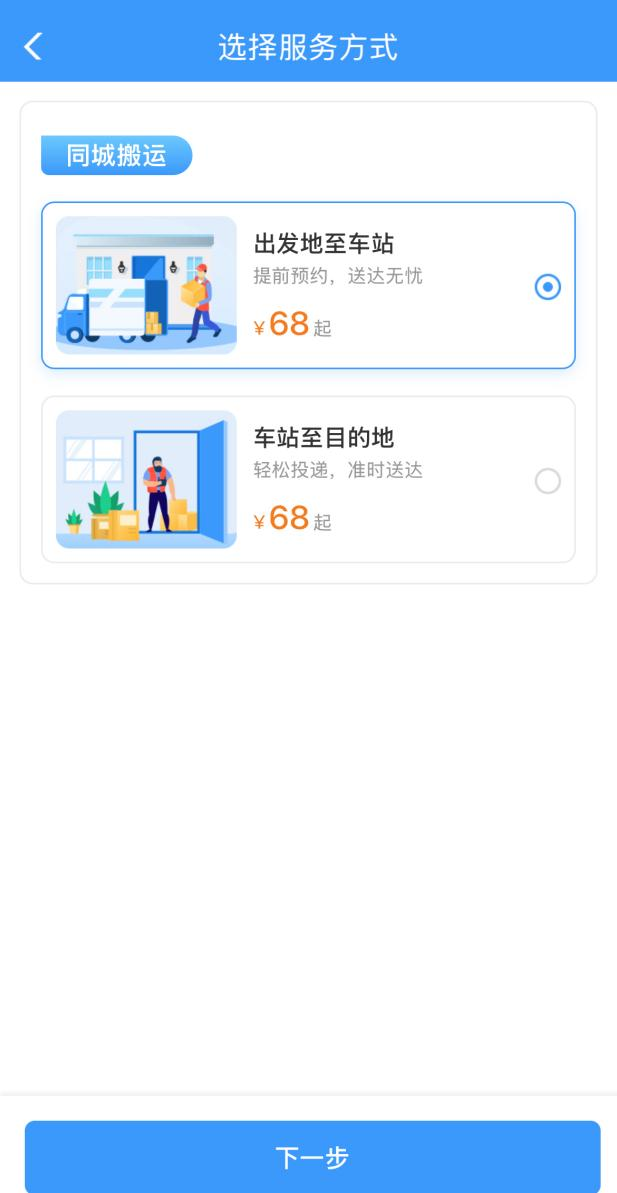617x1193 pixels.
Task: Choose the 车站至目的地 radio button
Action: (x=547, y=481)
